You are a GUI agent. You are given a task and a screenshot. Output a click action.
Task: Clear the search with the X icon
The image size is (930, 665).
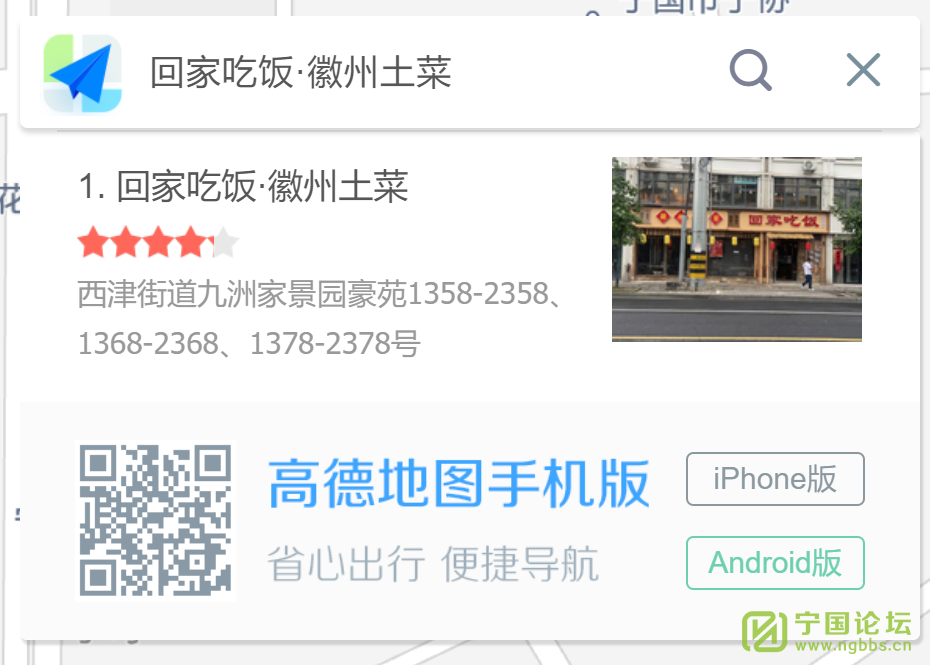(x=862, y=71)
